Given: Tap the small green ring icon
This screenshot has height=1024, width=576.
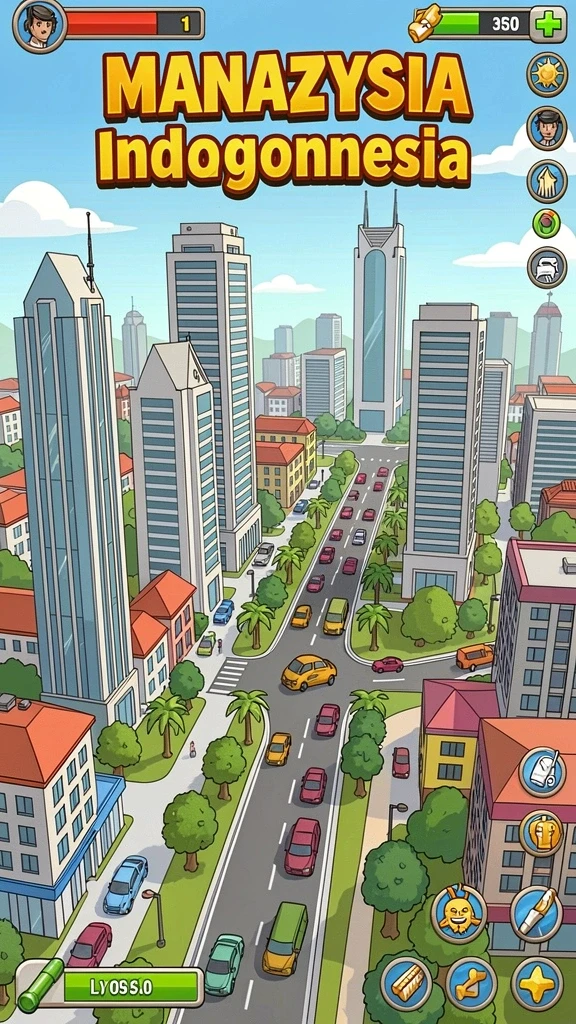Looking at the screenshot, I should tap(546, 224).
